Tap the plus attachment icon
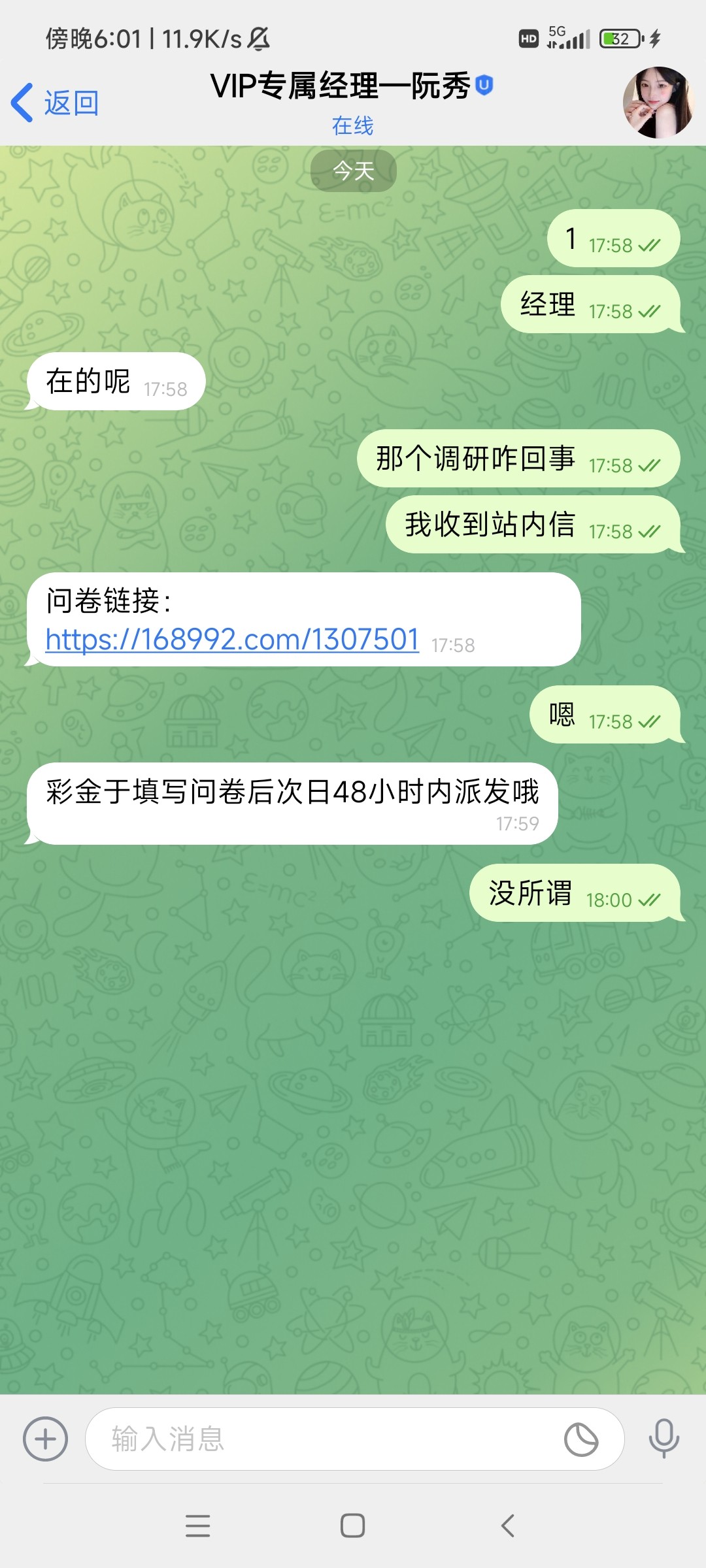706x1568 pixels. pyautogui.click(x=45, y=1439)
